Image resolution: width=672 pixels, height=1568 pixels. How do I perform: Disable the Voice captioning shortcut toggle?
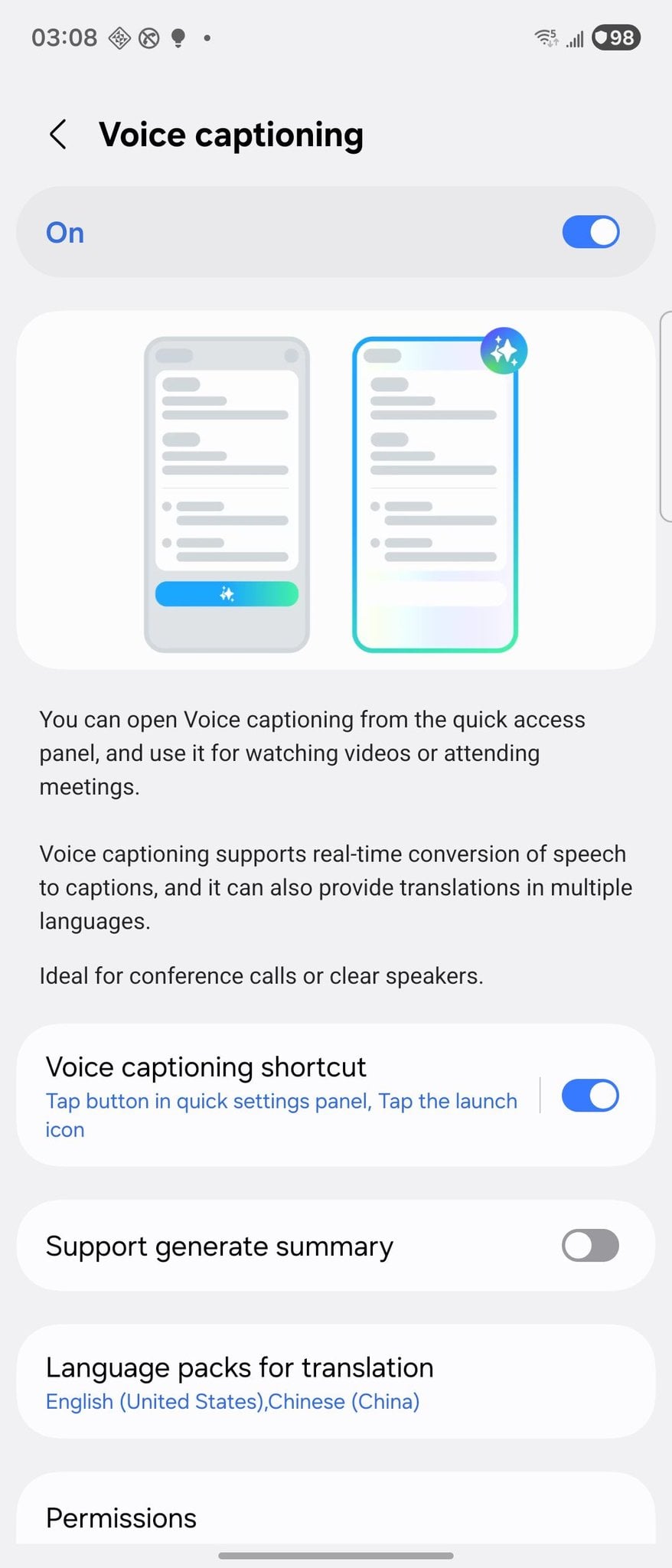point(590,1096)
